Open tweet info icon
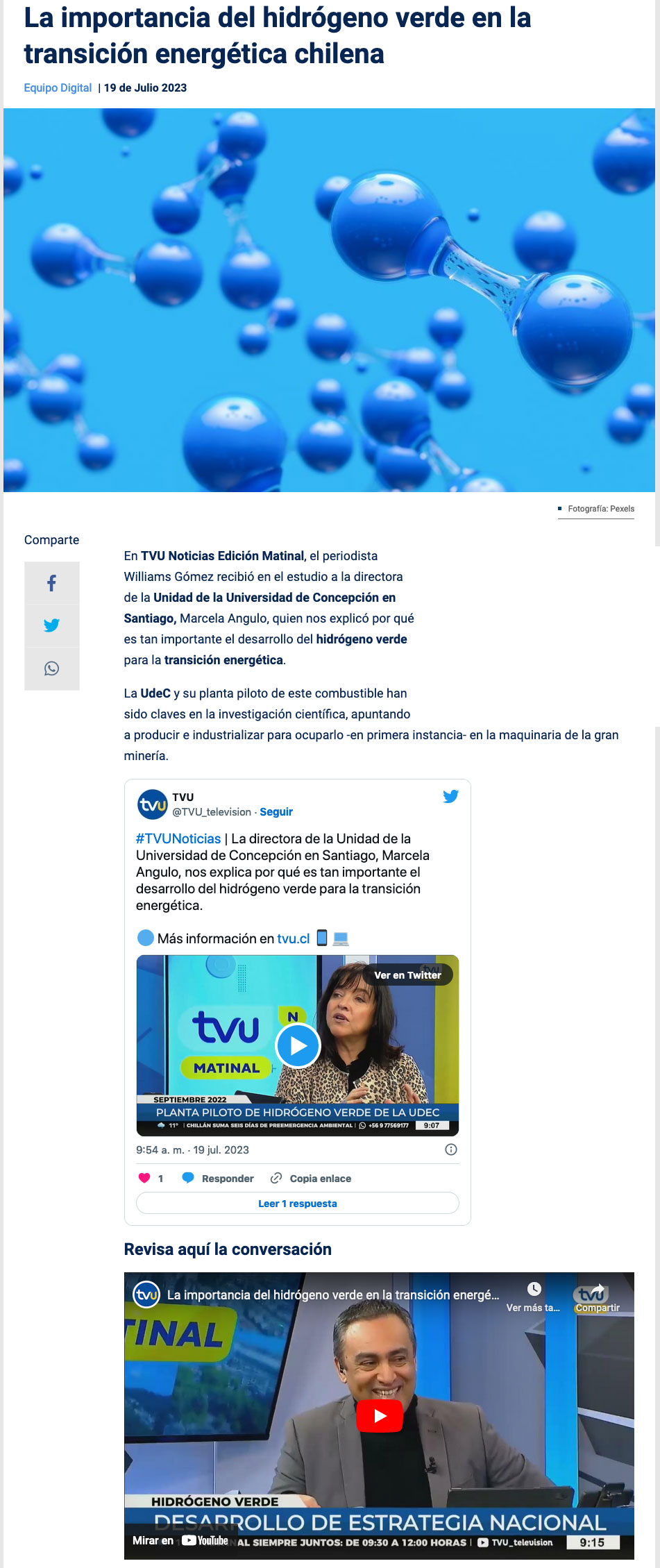 coord(451,1150)
